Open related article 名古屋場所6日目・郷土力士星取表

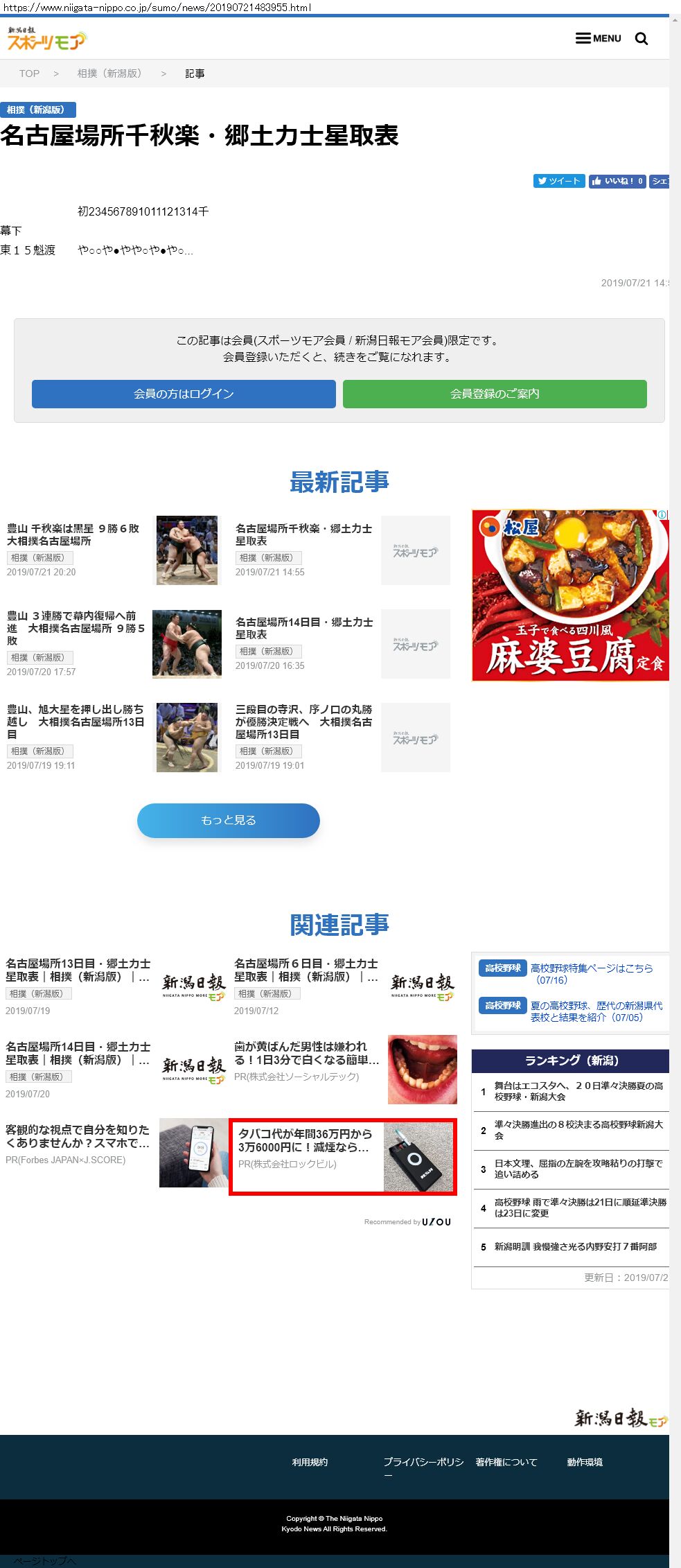coord(306,970)
